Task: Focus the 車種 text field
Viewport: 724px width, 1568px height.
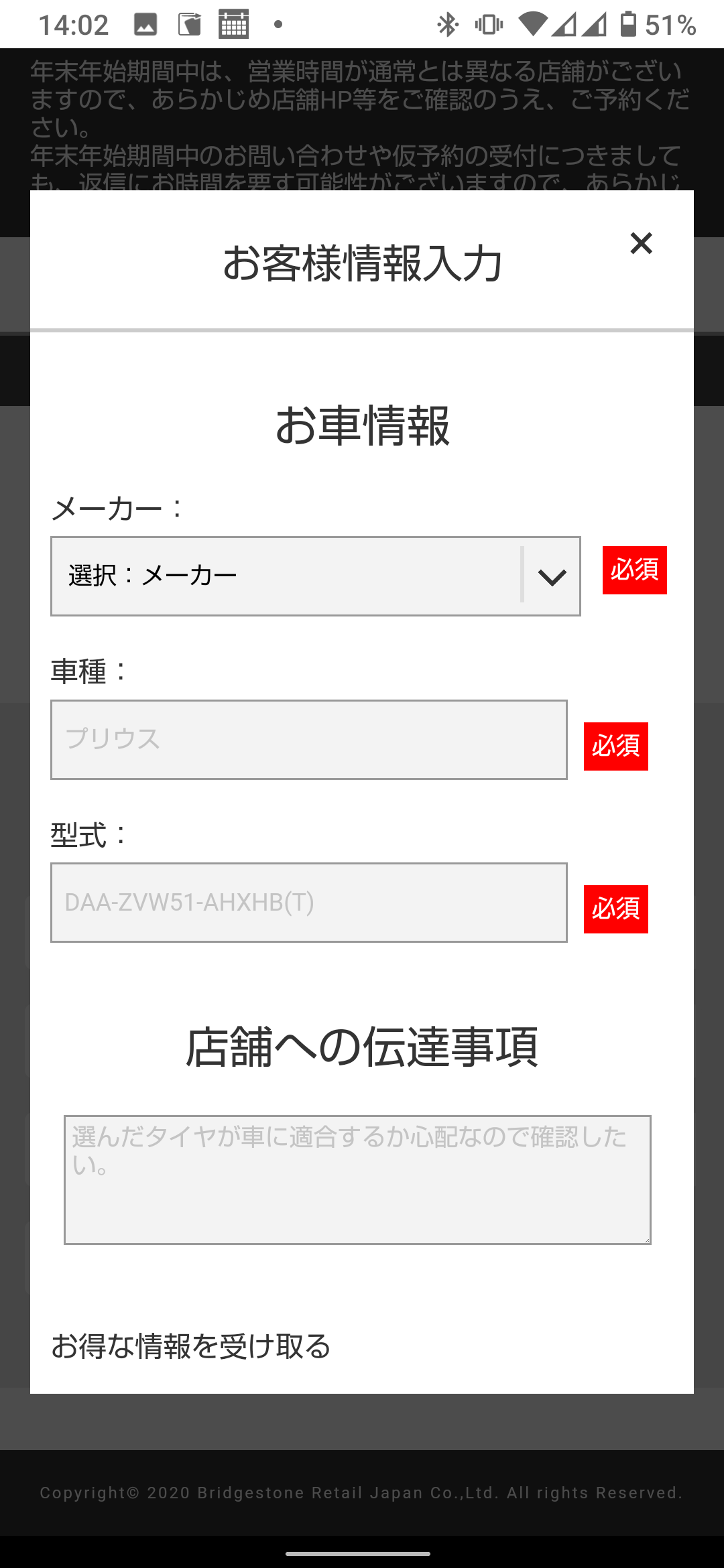Action: pos(308,740)
